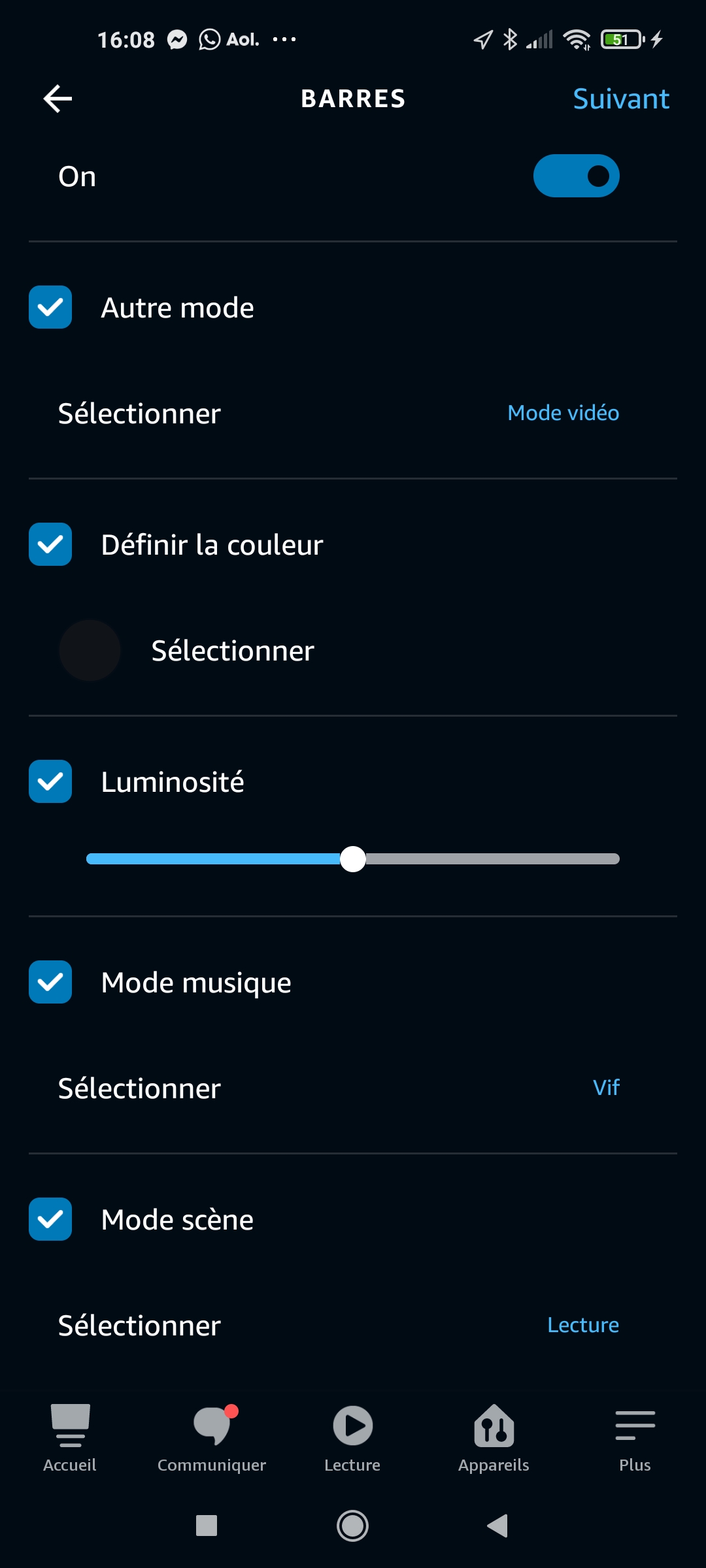
Task: Tap Suivant to continue
Action: [x=621, y=99]
